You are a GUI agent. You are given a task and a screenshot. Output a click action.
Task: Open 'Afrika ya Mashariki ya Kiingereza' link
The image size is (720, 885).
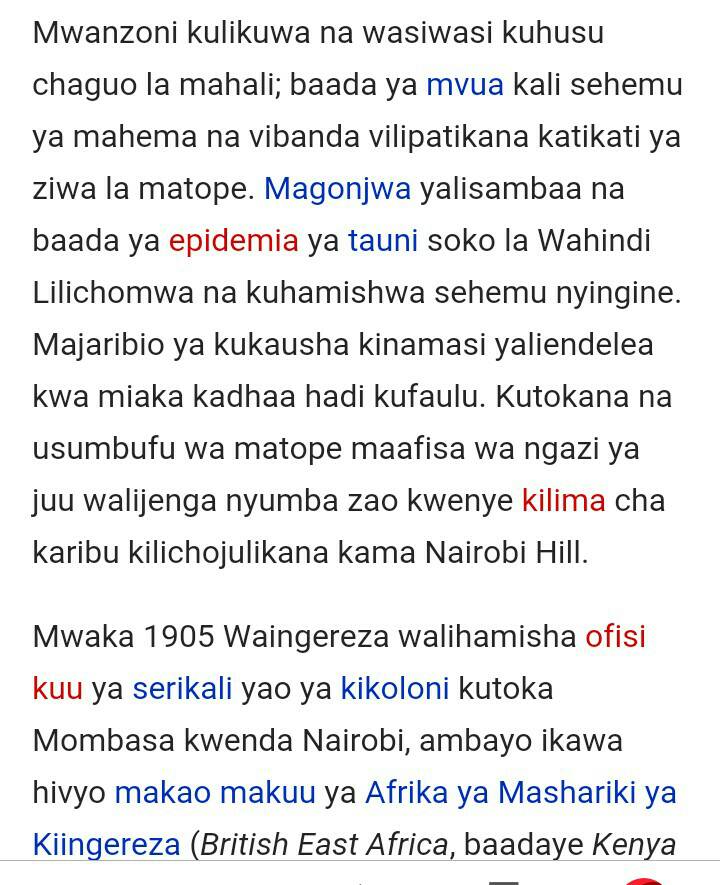[x=520, y=792]
